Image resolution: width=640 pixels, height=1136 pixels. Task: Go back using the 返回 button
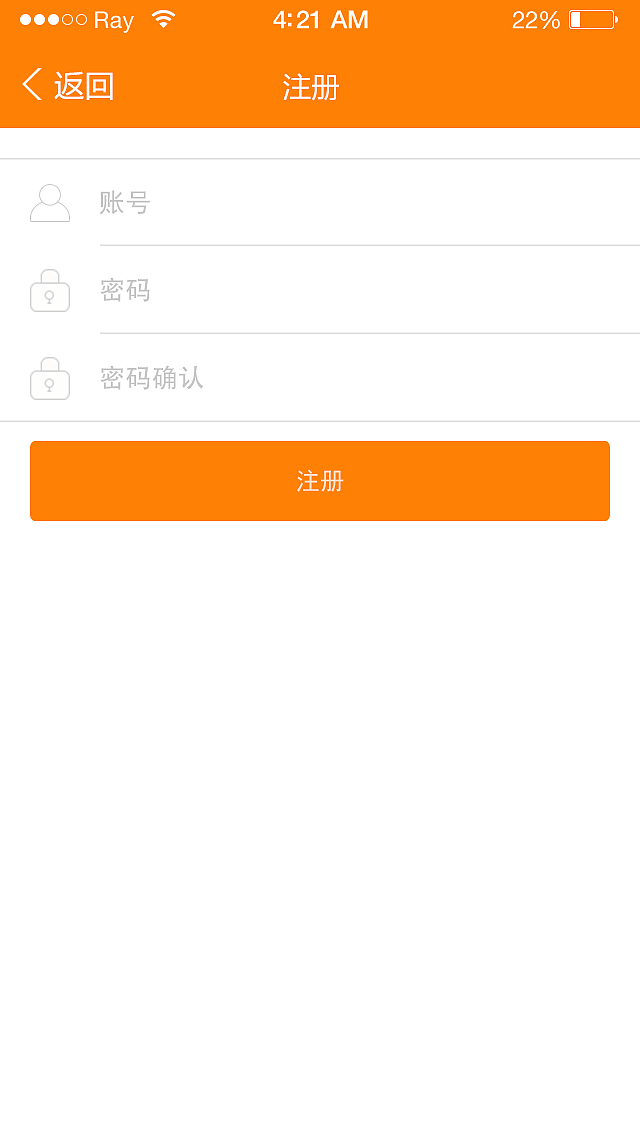pos(68,86)
